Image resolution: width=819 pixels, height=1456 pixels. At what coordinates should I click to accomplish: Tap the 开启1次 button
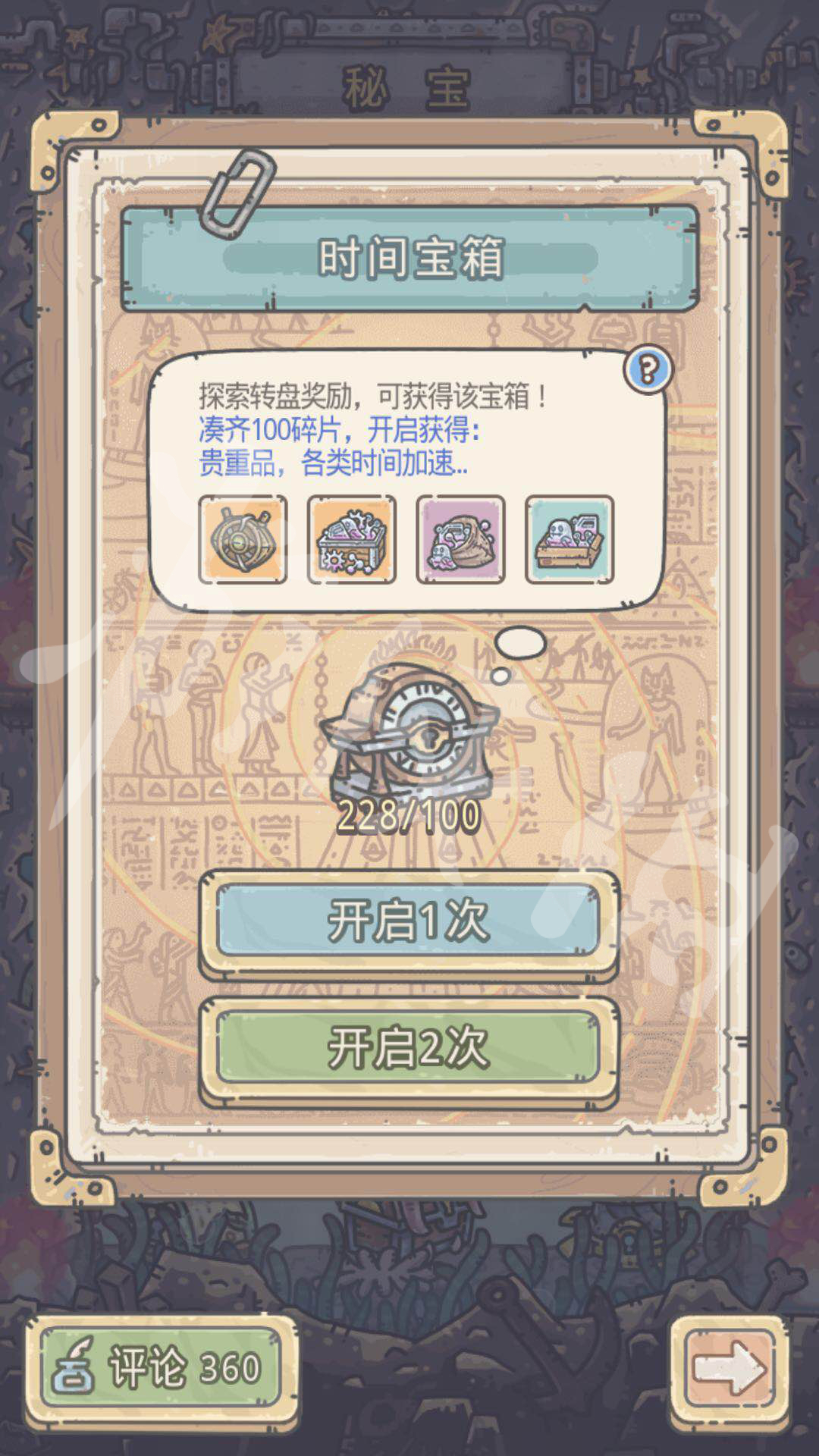(408, 922)
